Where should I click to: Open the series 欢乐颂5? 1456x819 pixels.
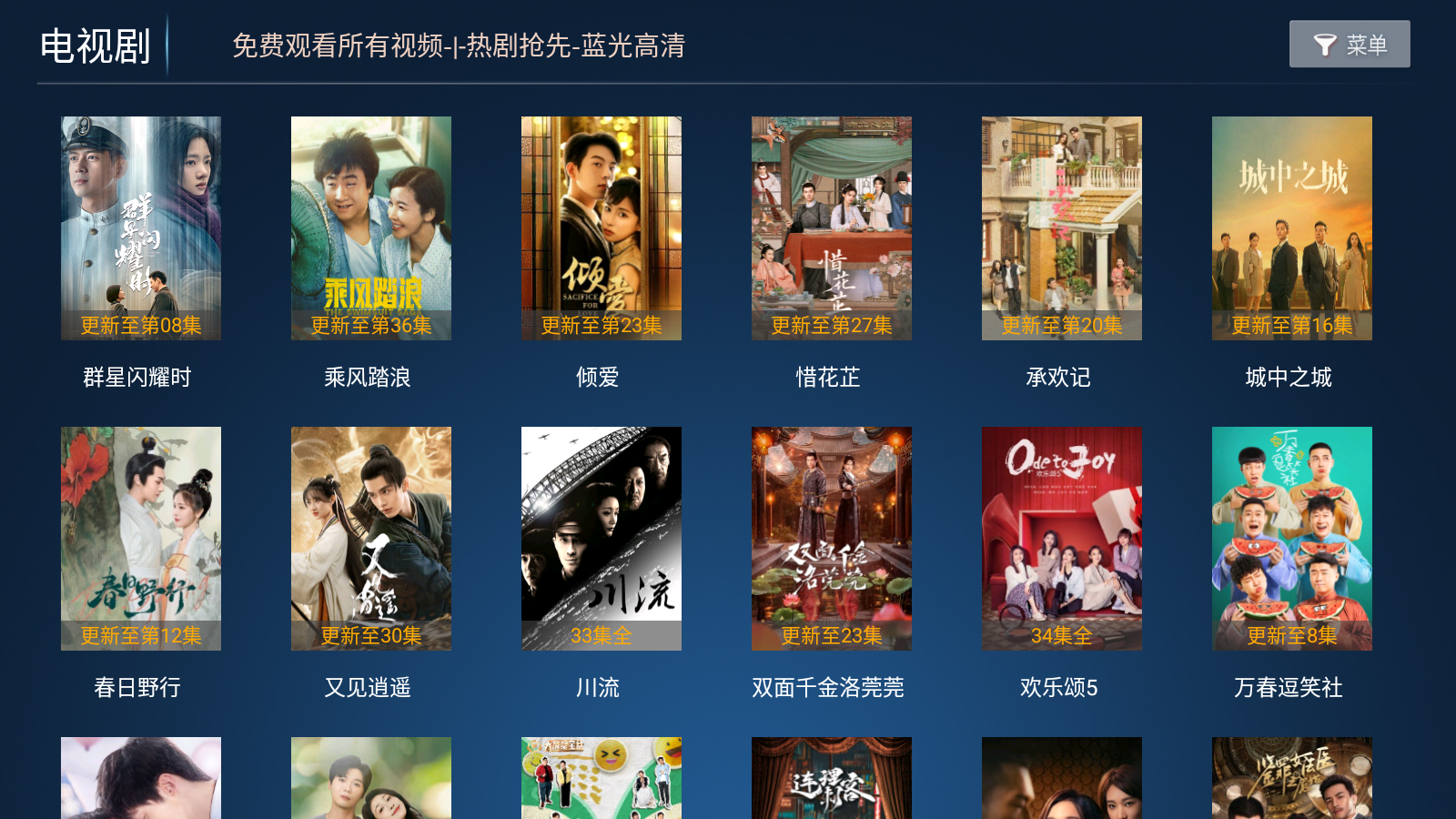click(x=1062, y=538)
